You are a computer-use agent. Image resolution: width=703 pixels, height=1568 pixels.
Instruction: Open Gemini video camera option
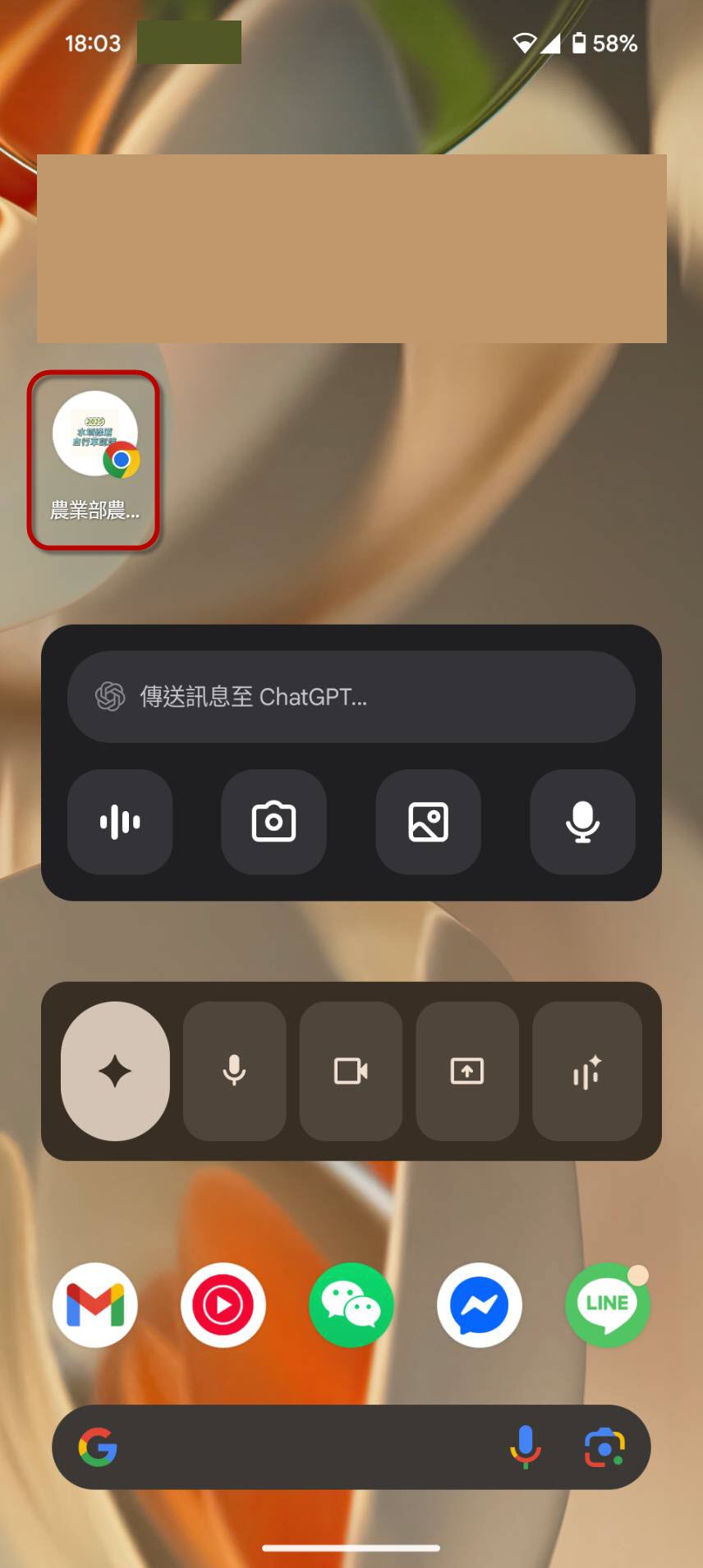351,1071
